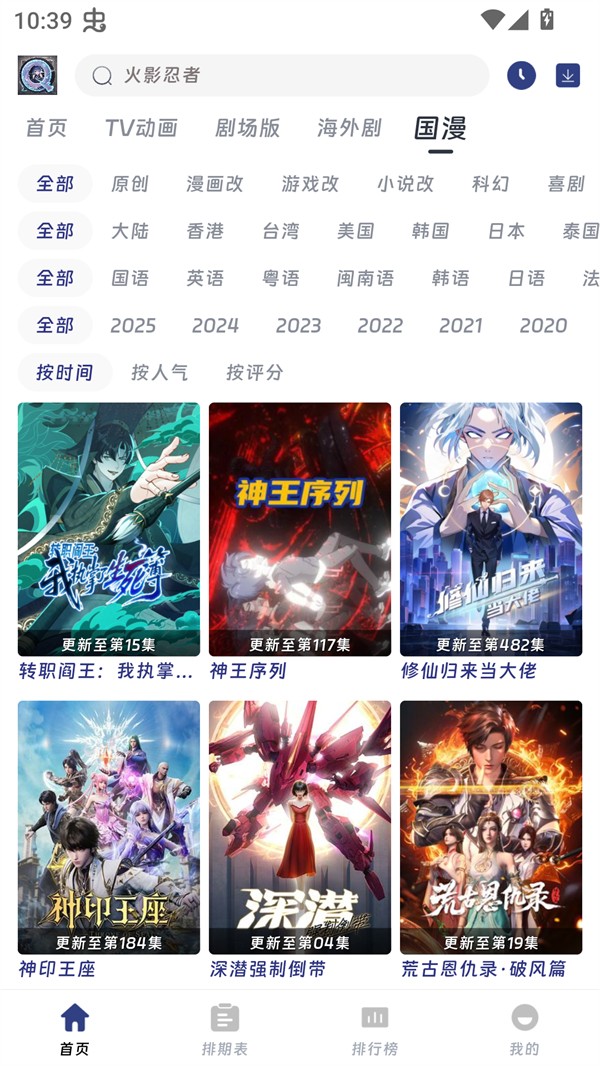Open the downloads icon

point(568,75)
